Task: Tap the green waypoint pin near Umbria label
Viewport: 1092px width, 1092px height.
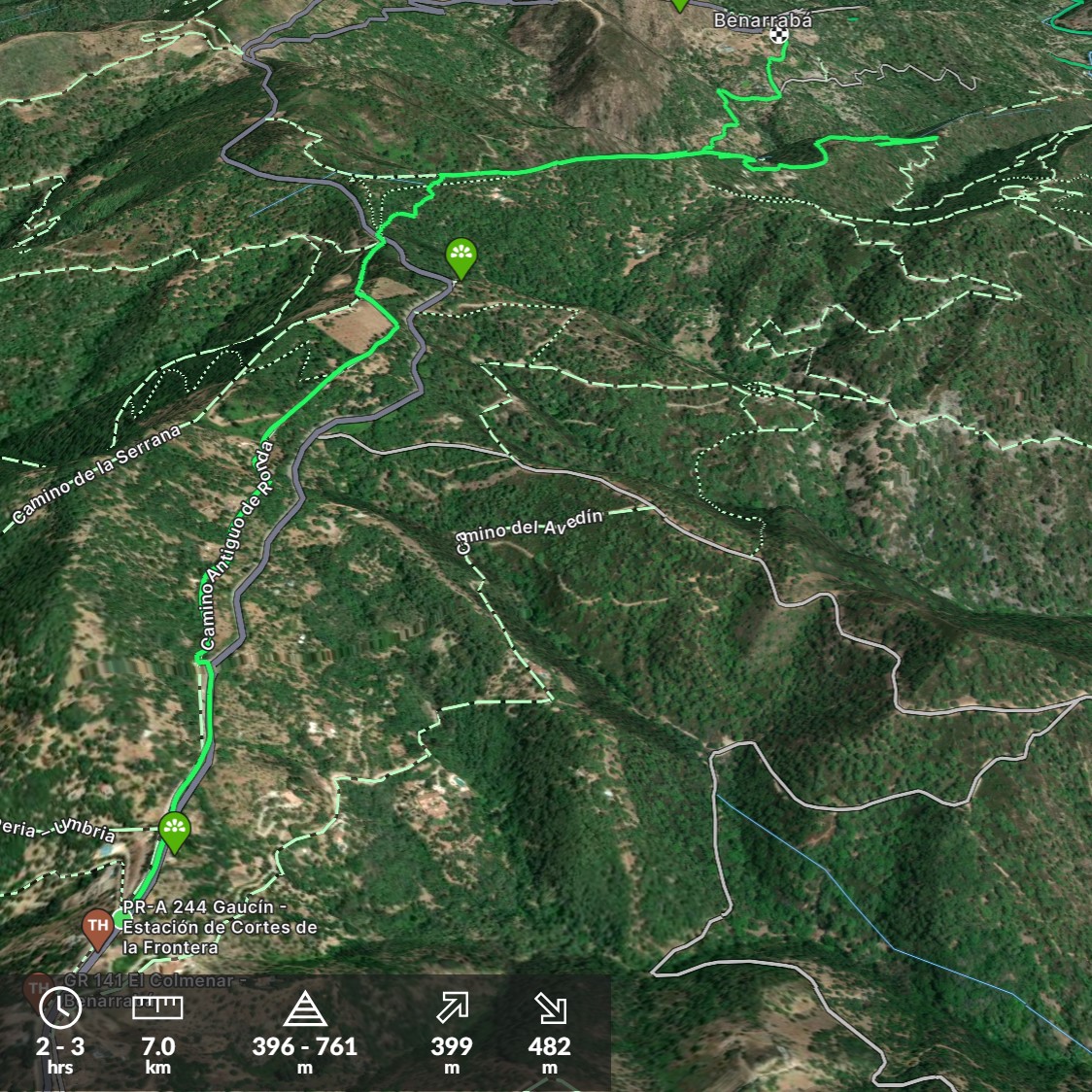Action: 175,831
